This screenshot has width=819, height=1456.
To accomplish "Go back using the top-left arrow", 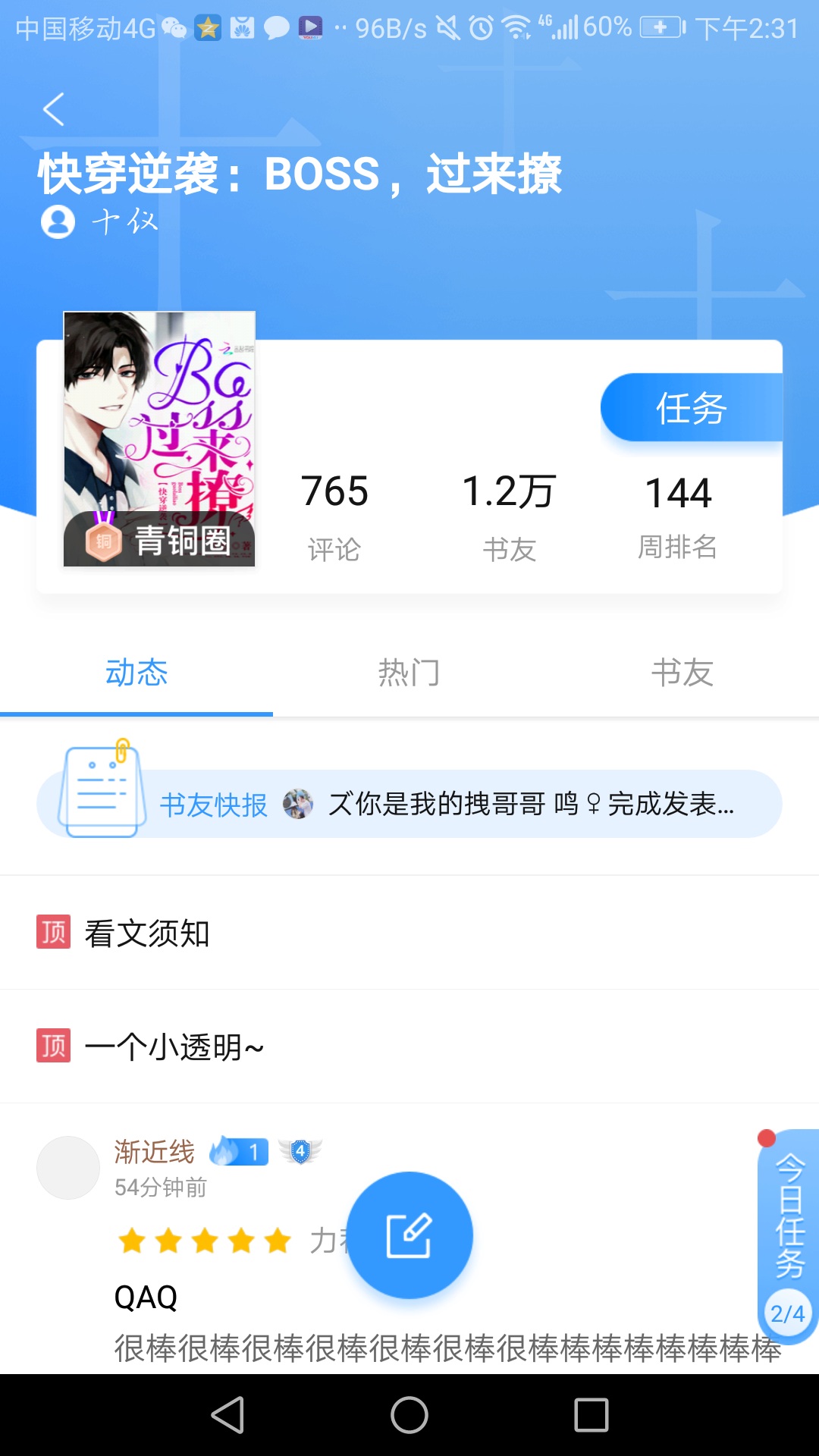I will [53, 110].
